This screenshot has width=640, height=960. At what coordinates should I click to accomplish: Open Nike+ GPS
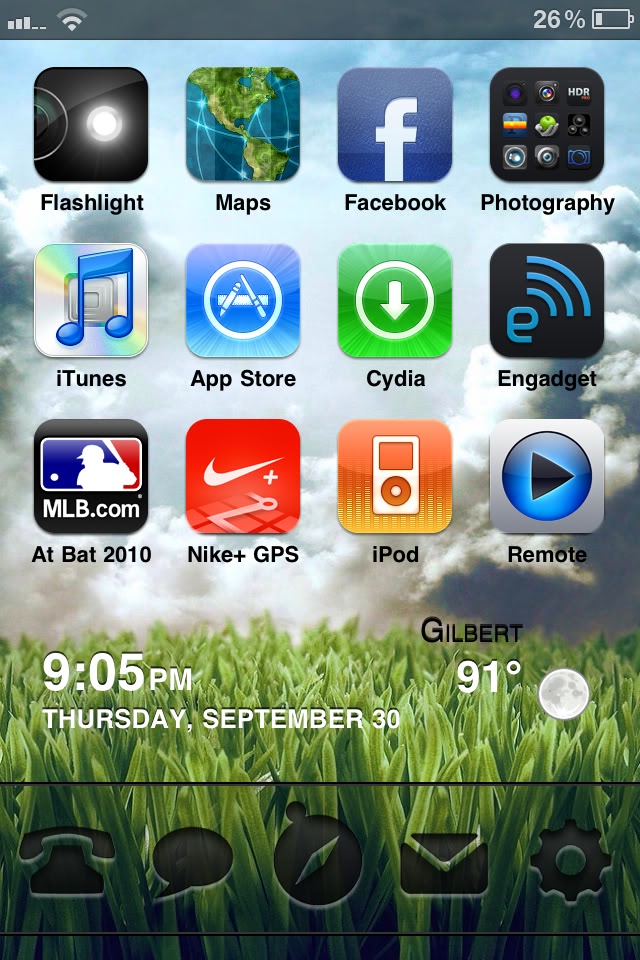point(243,477)
